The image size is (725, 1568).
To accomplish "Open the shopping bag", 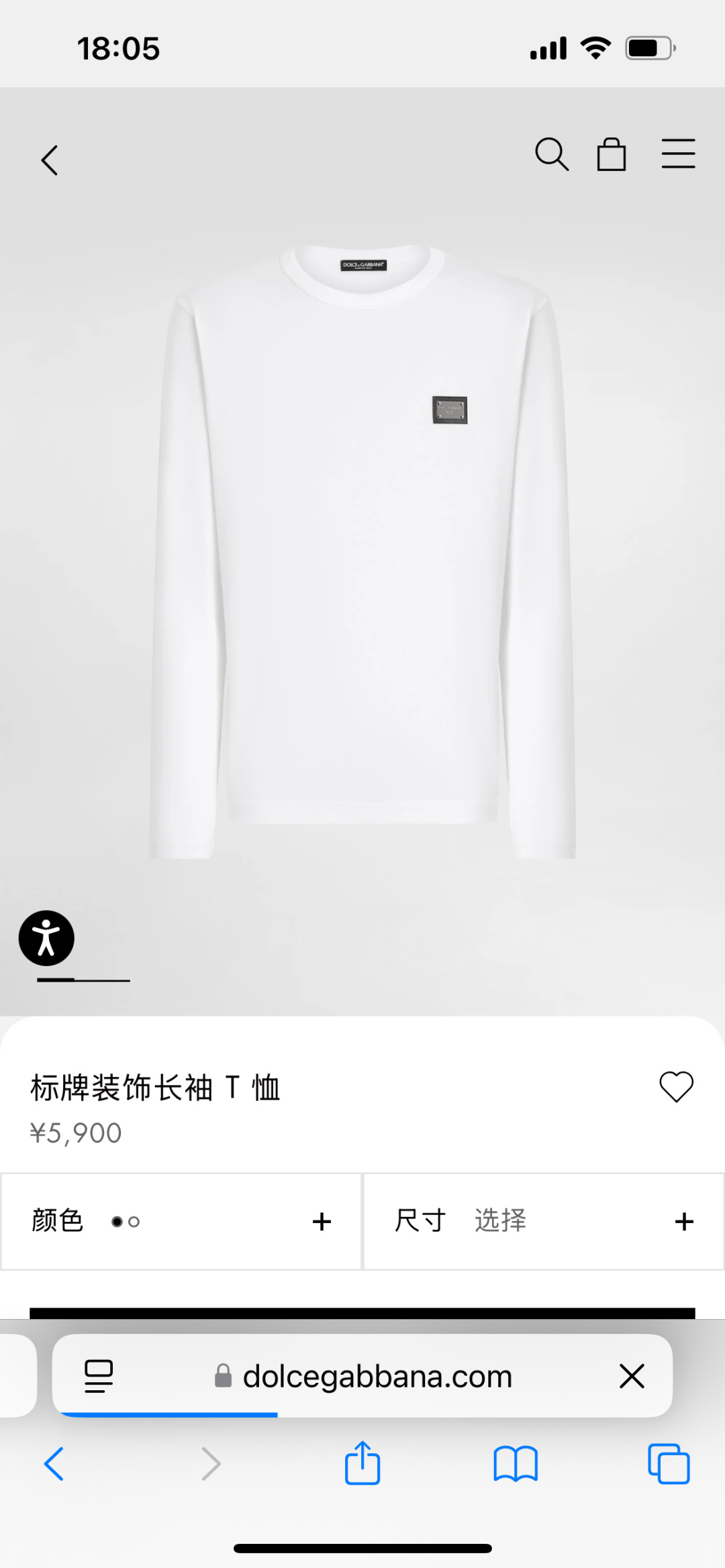I will 612,154.
